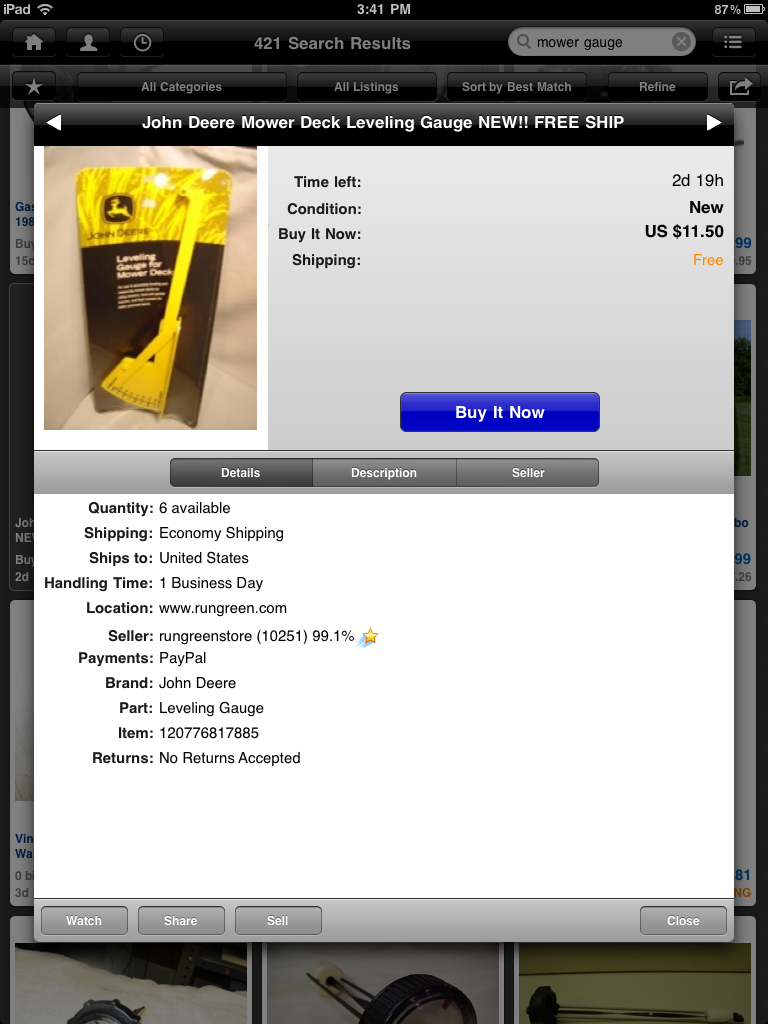Open the John Deere gauge product photo
This screenshot has height=1024, width=768.
150,288
